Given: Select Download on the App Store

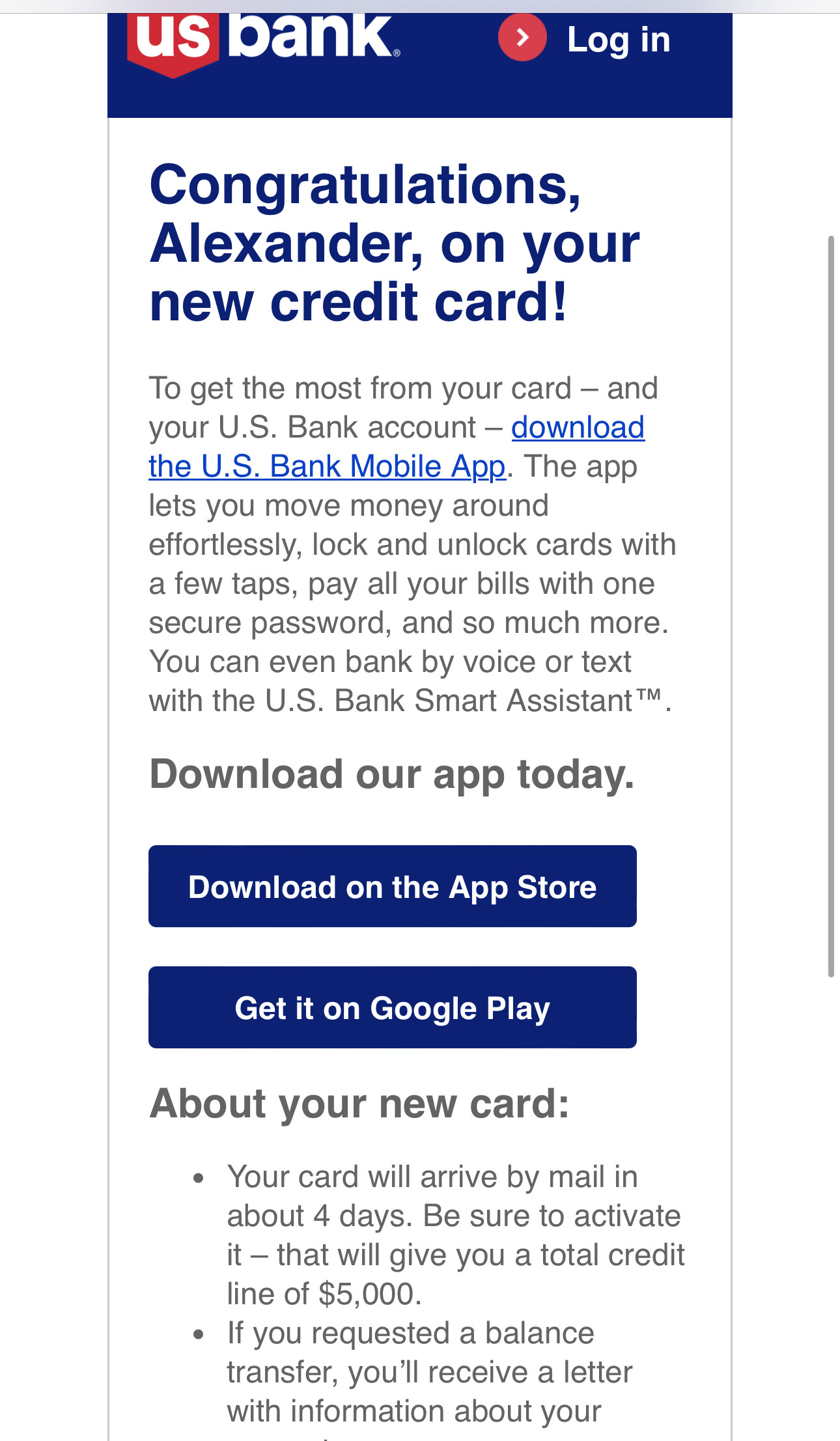Looking at the screenshot, I should coord(393,886).
